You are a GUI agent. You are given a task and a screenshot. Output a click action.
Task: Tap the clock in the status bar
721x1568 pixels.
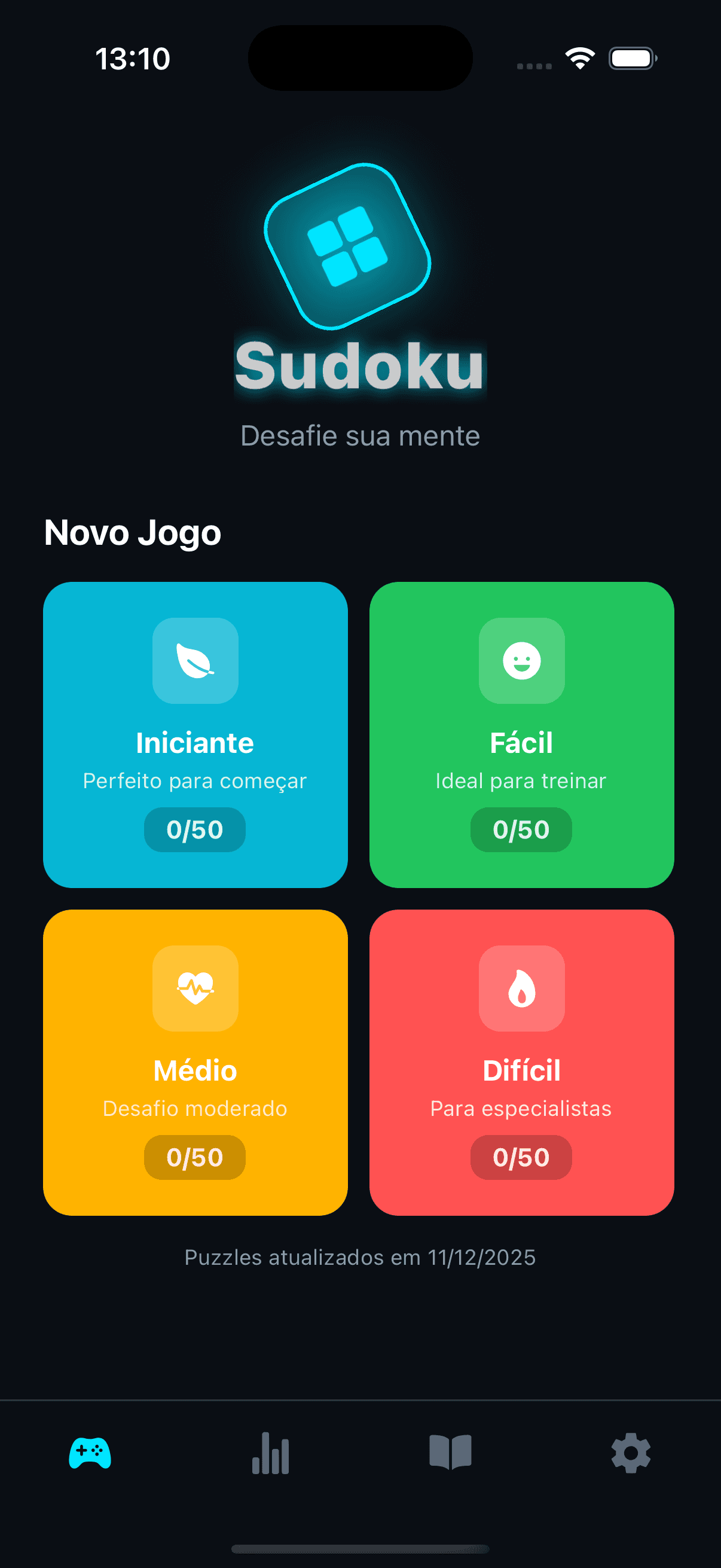click(x=132, y=59)
